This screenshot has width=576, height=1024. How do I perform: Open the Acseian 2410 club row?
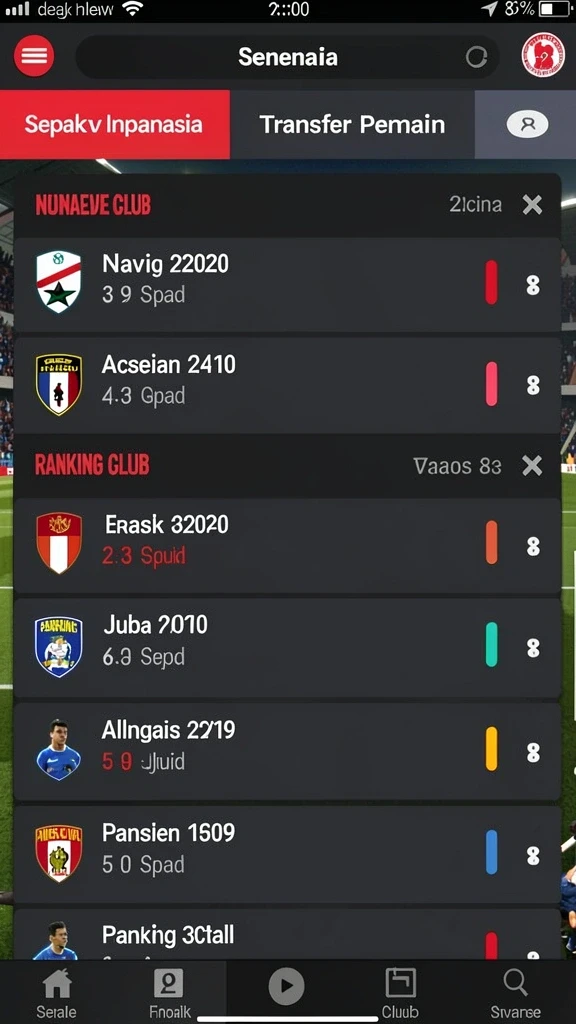287,383
